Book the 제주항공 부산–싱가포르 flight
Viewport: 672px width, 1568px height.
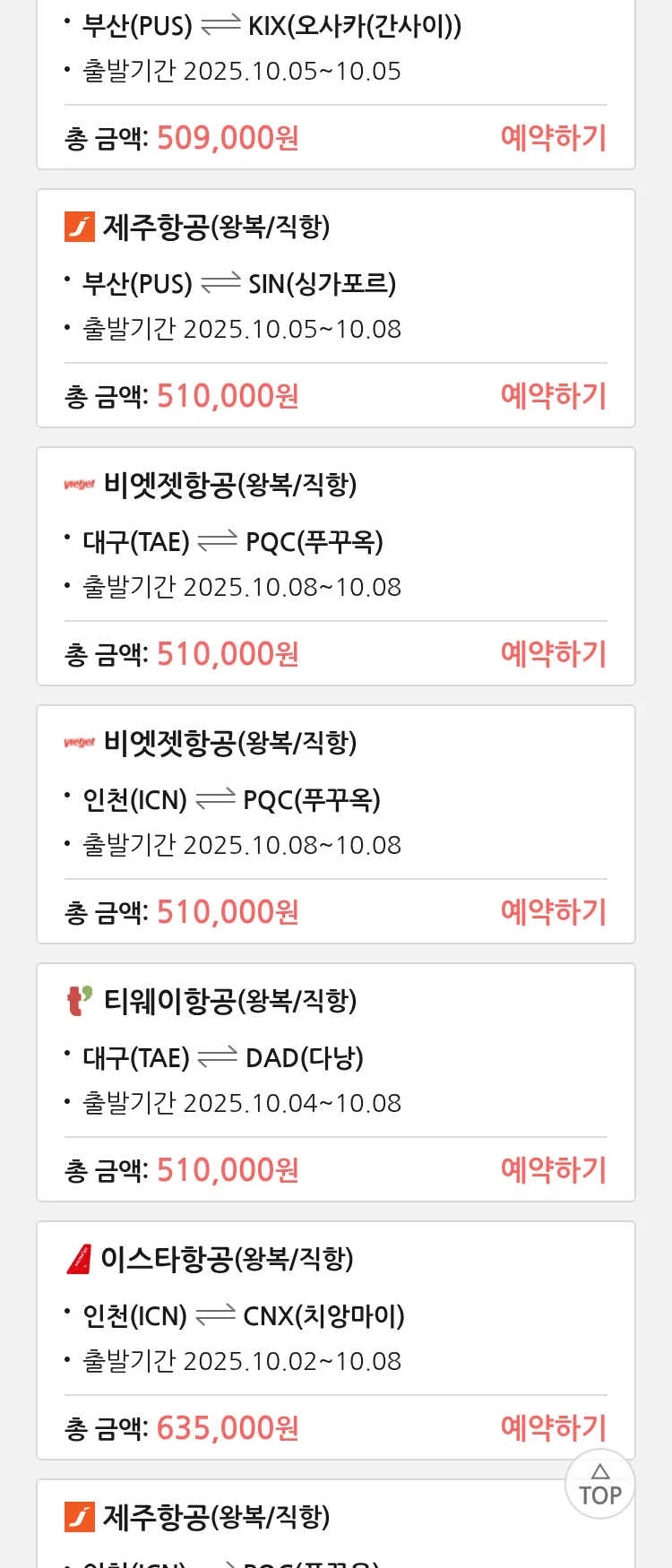coord(553,396)
